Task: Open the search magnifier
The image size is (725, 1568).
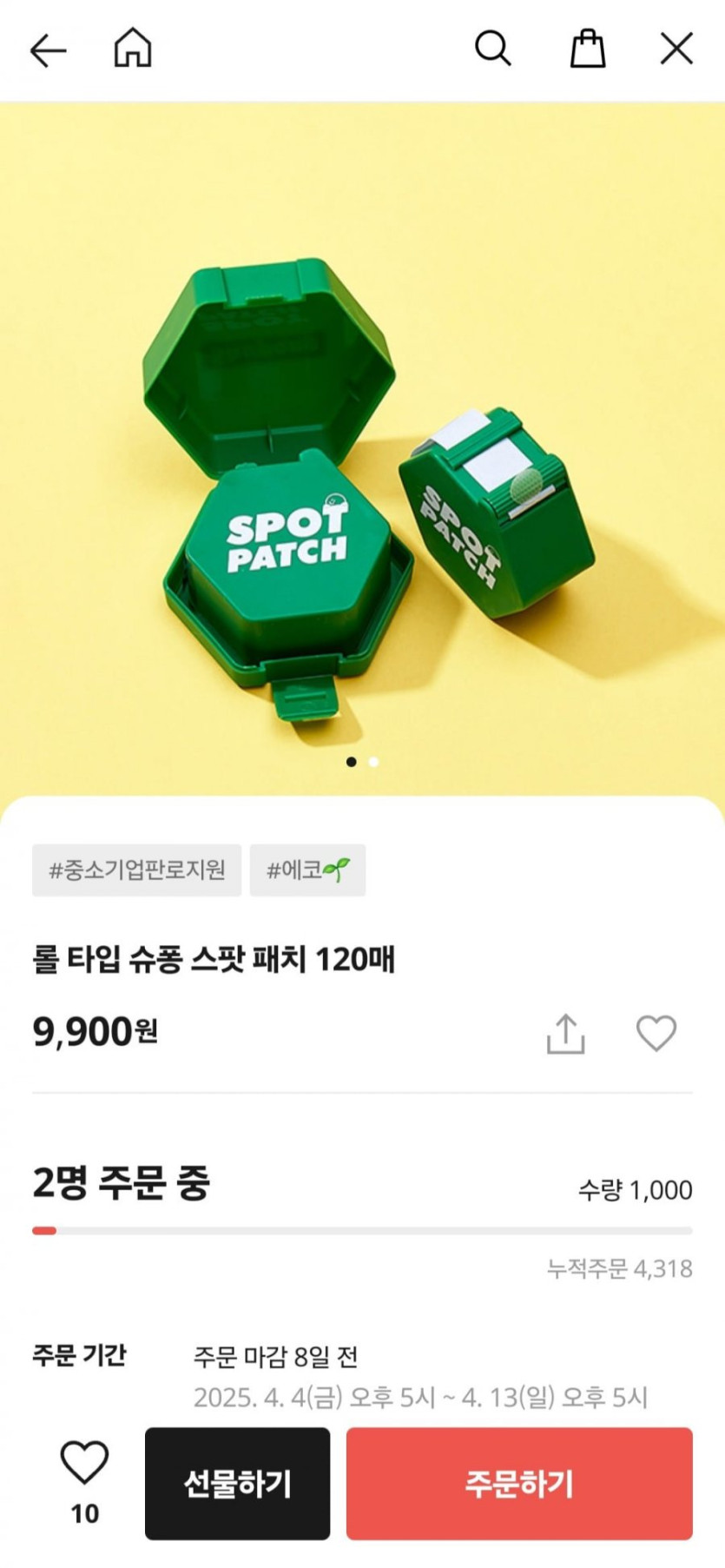Action: 492,49
